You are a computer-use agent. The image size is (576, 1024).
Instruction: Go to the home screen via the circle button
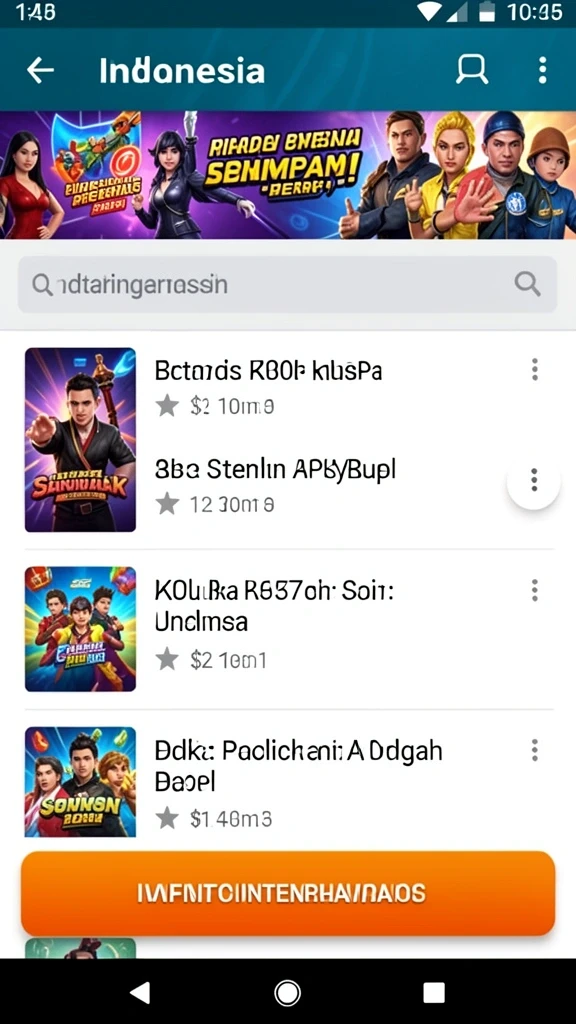point(287,992)
